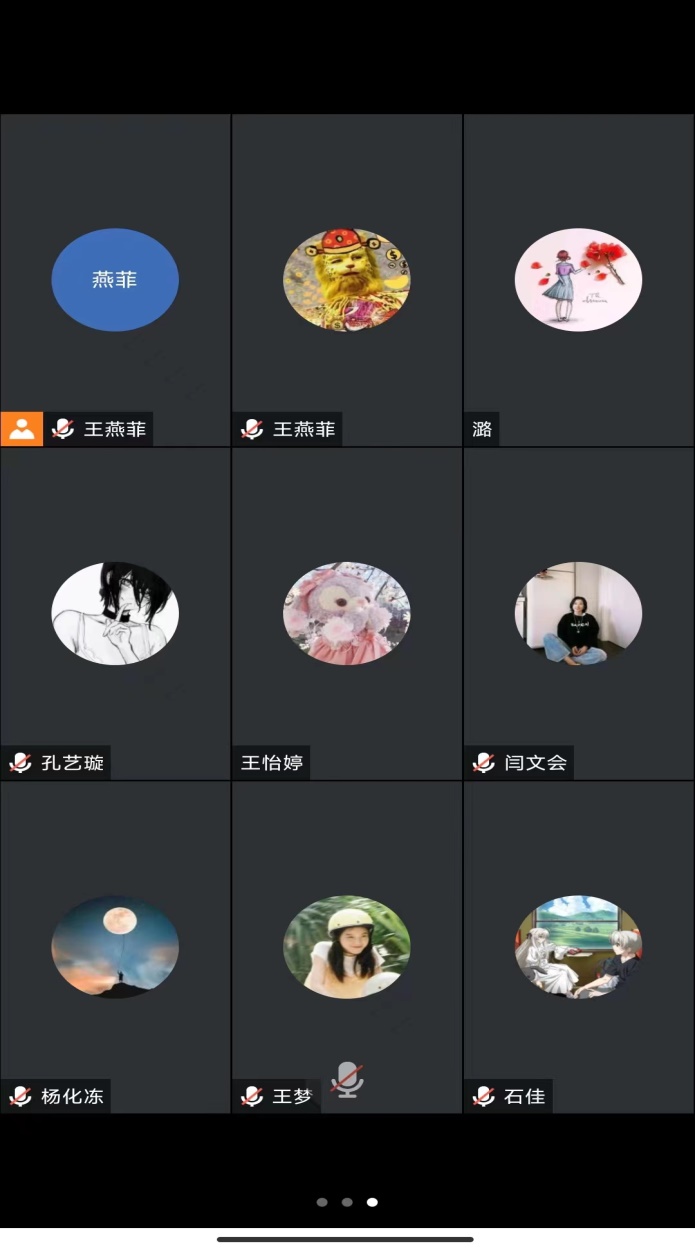The height and width of the screenshot is (1251, 695).
Task: Open 王梦's participant tile
Action: pyautogui.click(x=346, y=946)
